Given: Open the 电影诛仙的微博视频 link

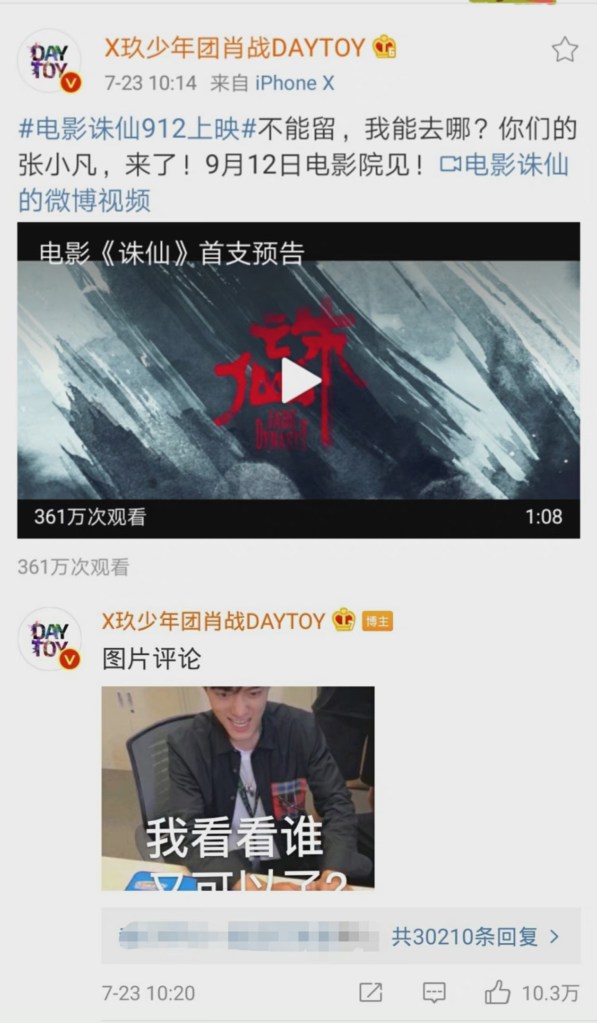Looking at the screenshot, I should coord(294,183).
